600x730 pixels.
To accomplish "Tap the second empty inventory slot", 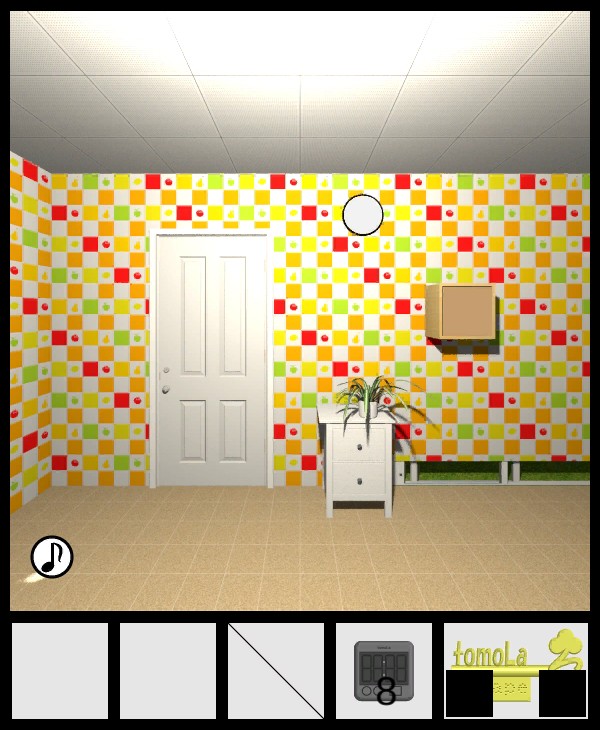I will [168, 671].
